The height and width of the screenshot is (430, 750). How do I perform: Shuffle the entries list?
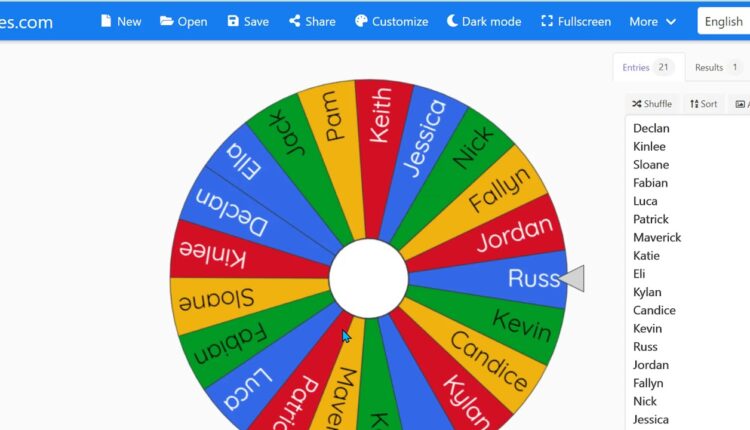point(652,104)
